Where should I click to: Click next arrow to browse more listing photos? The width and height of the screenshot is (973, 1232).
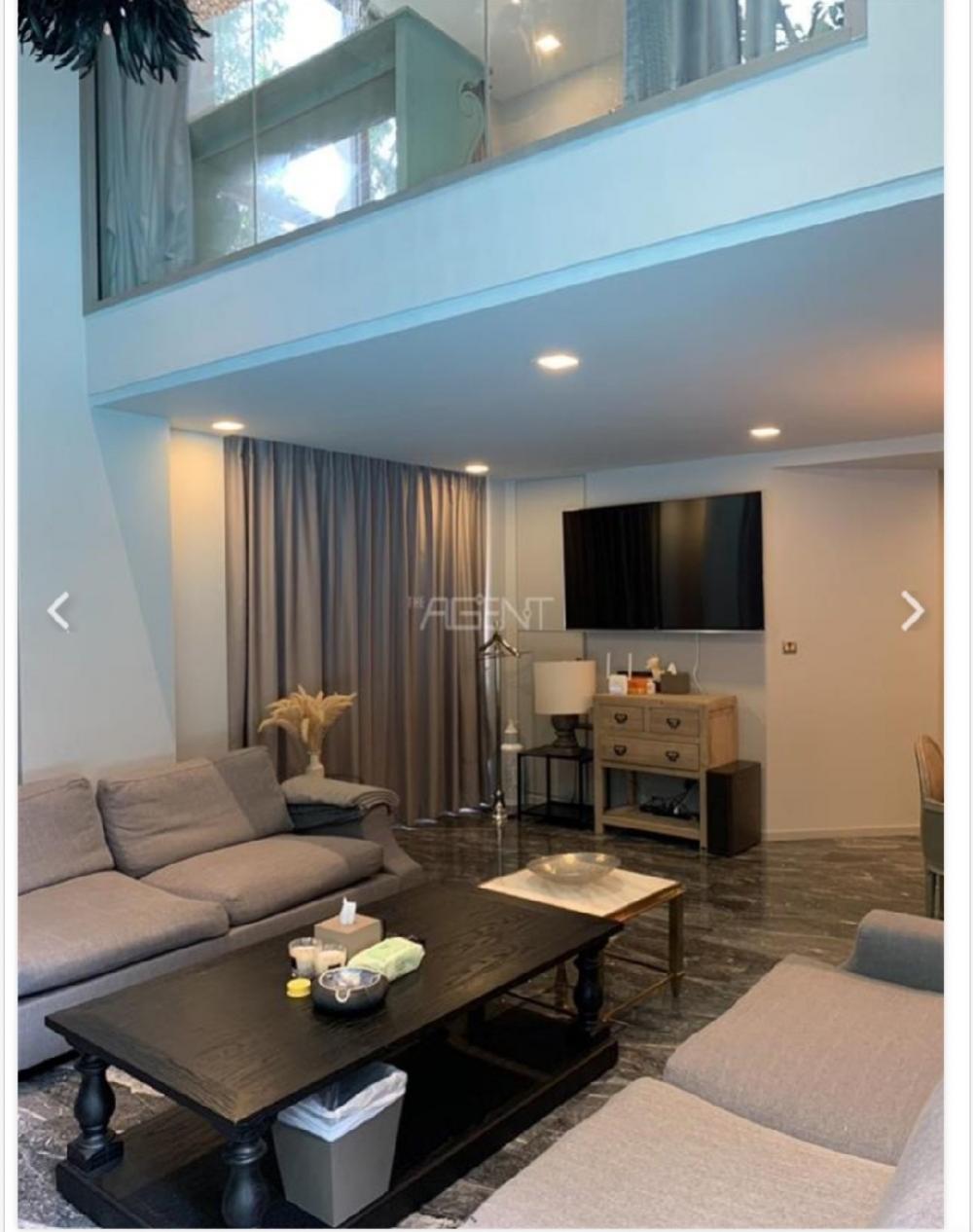(913, 610)
